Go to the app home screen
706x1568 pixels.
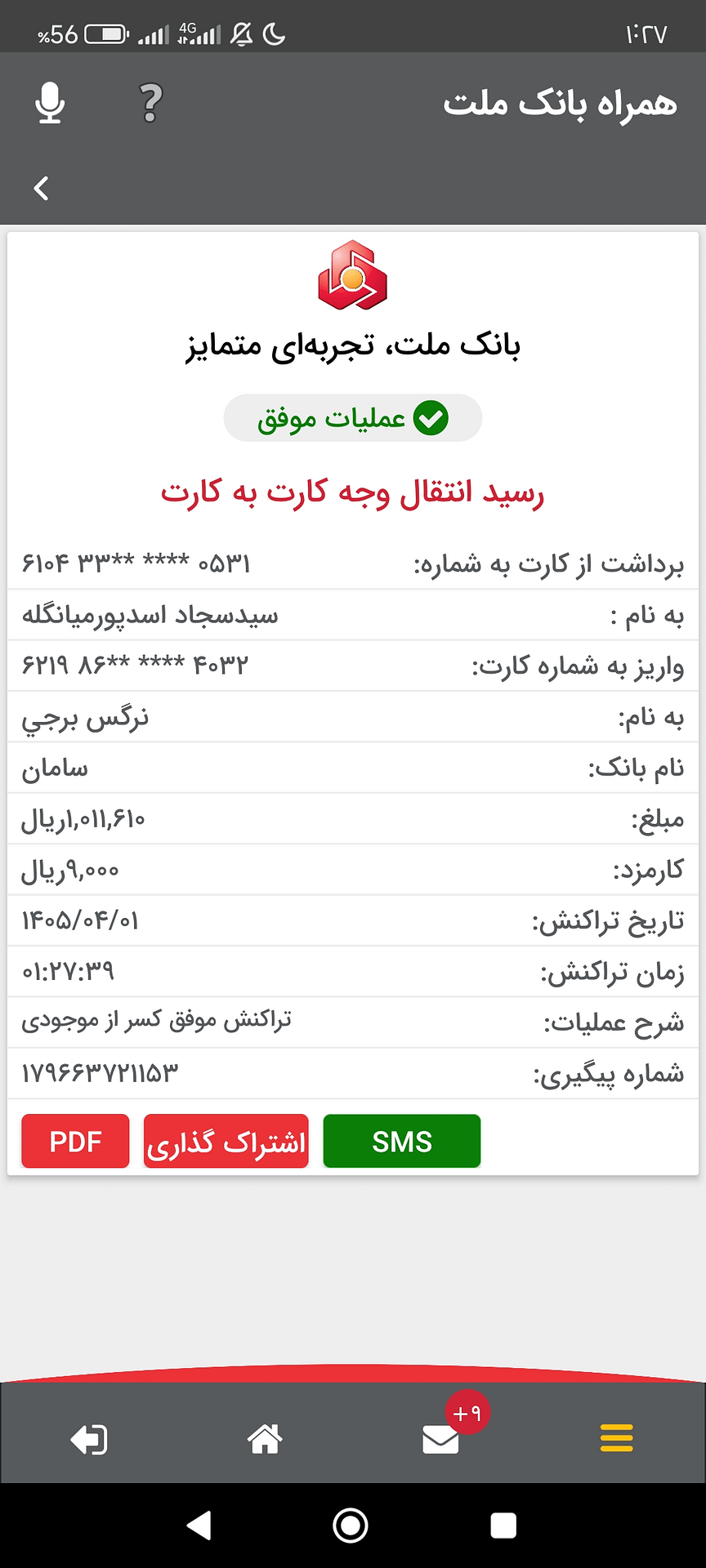point(265,1439)
